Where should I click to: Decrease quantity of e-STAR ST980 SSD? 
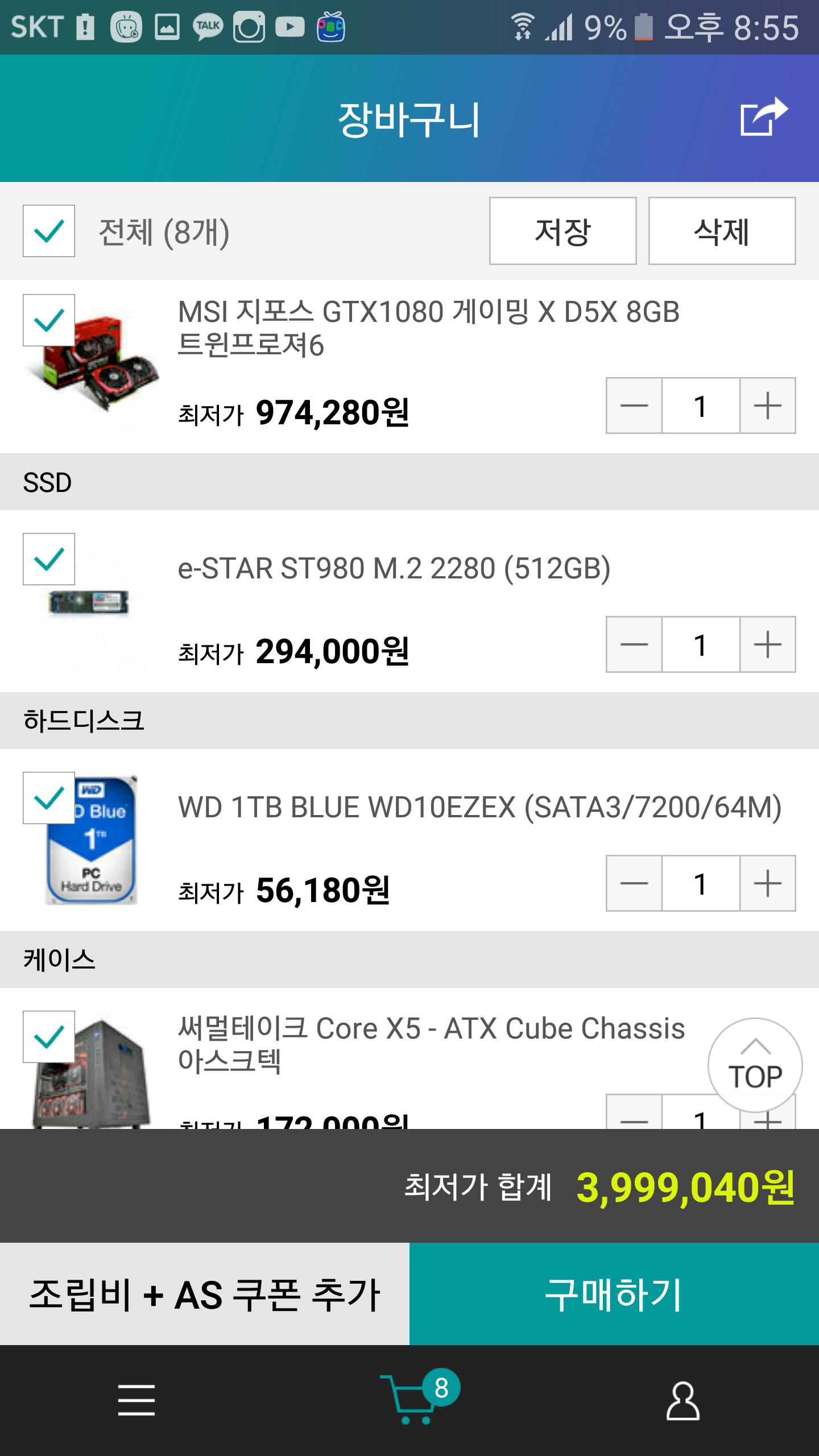634,644
